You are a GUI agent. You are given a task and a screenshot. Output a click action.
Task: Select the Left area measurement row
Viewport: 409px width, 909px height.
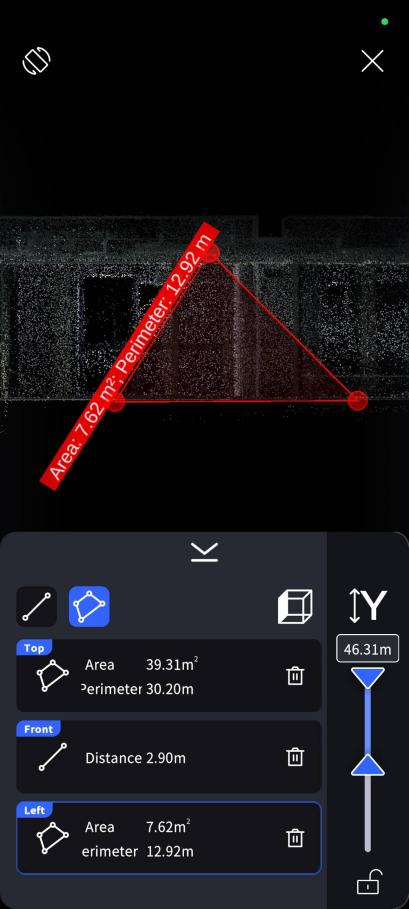point(169,838)
